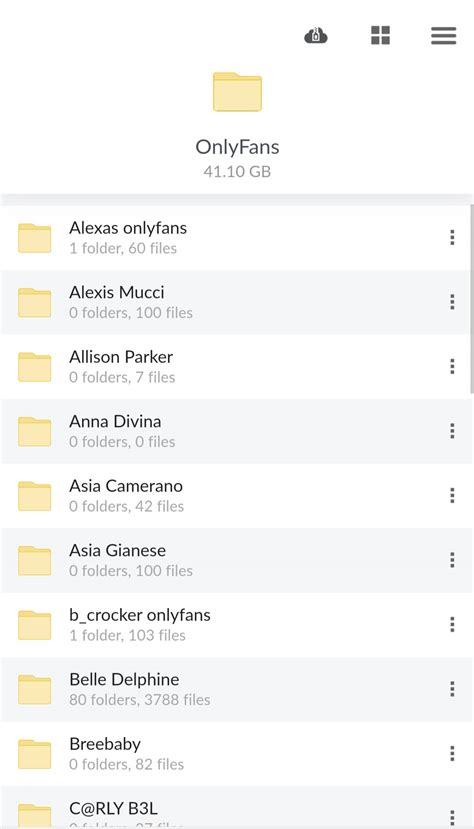Open more options for Alexas onlyfans
Screen dimensions: 474x829
pos(452,237)
